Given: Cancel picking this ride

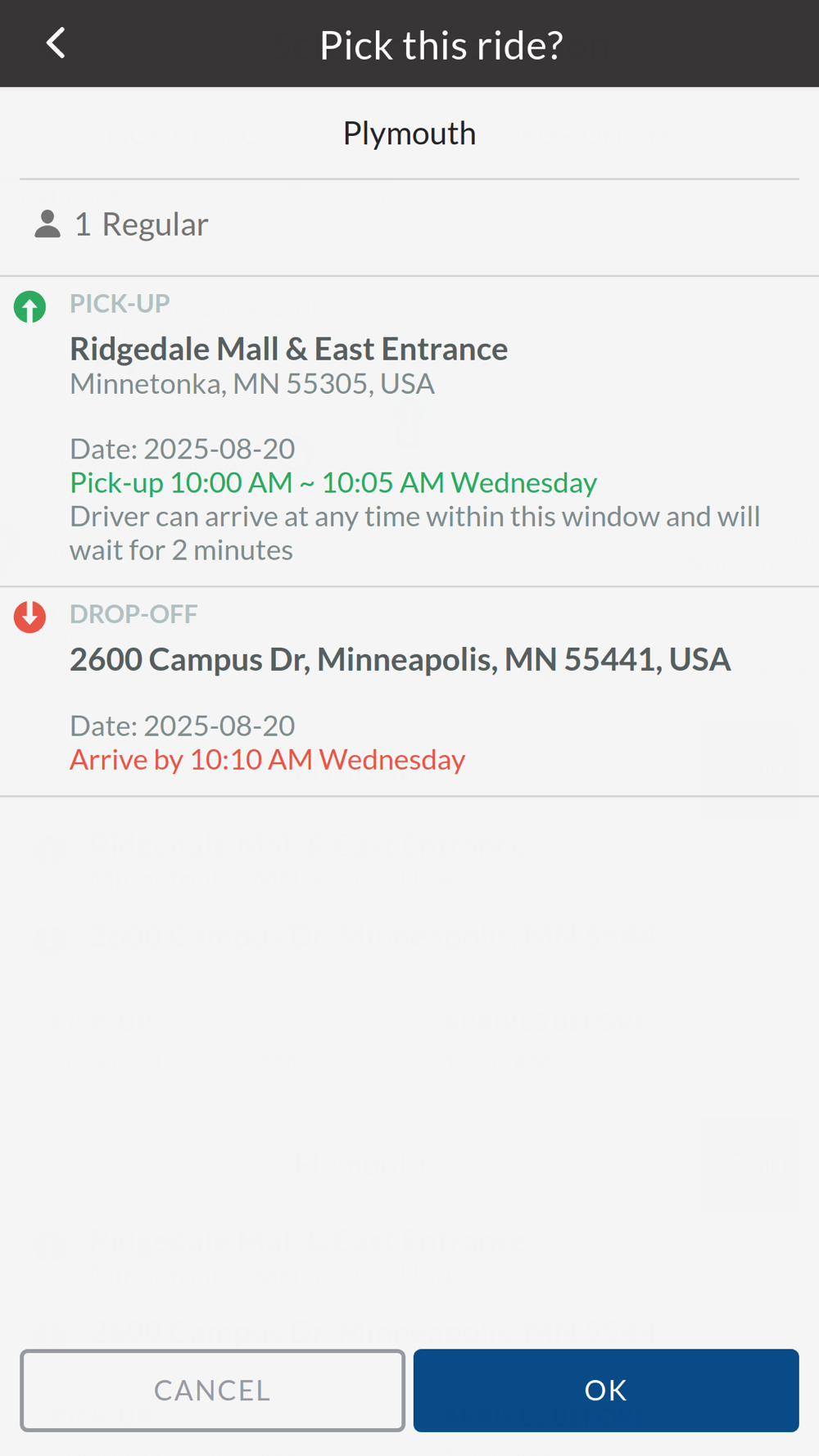Looking at the screenshot, I should click(x=213, y=1390).
